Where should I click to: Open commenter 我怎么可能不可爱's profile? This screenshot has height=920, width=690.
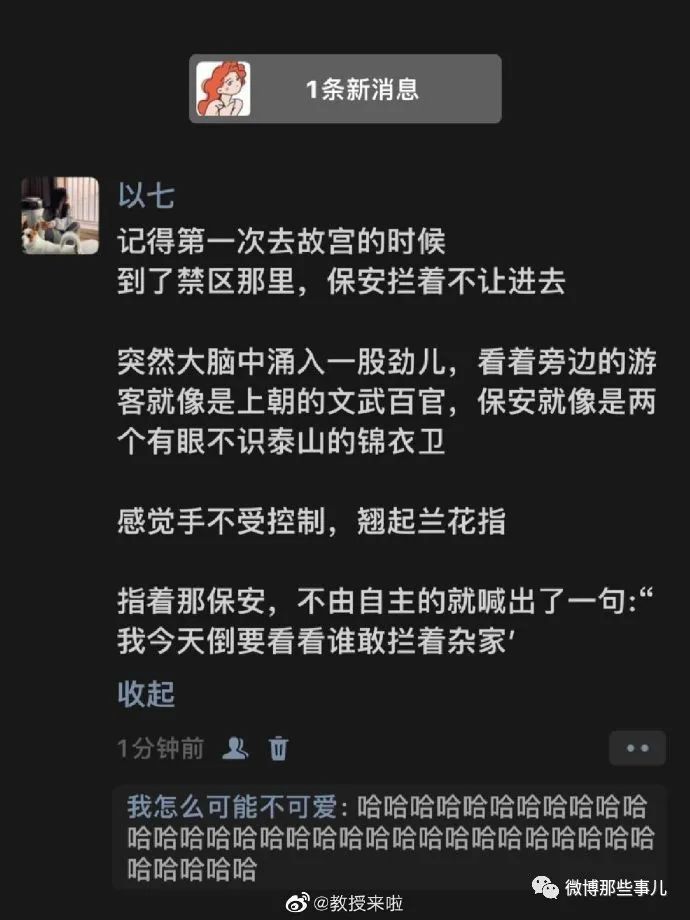[231, 807]
